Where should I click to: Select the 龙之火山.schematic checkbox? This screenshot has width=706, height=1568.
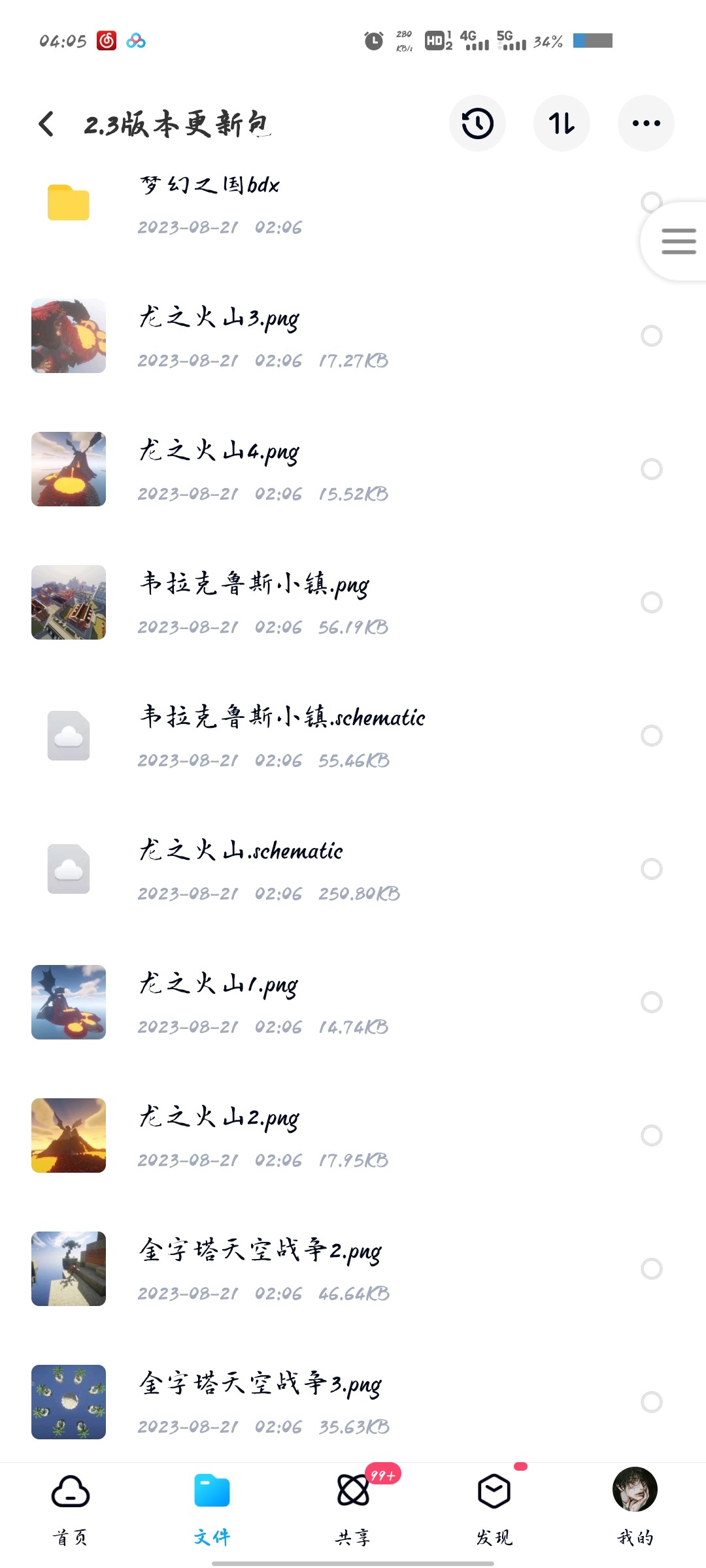coord(652,869)
